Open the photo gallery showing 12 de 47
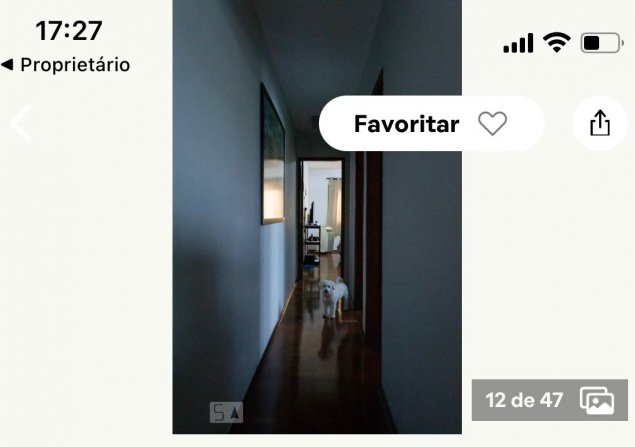The height and width of the screenshot is (447, 635). 549,400
